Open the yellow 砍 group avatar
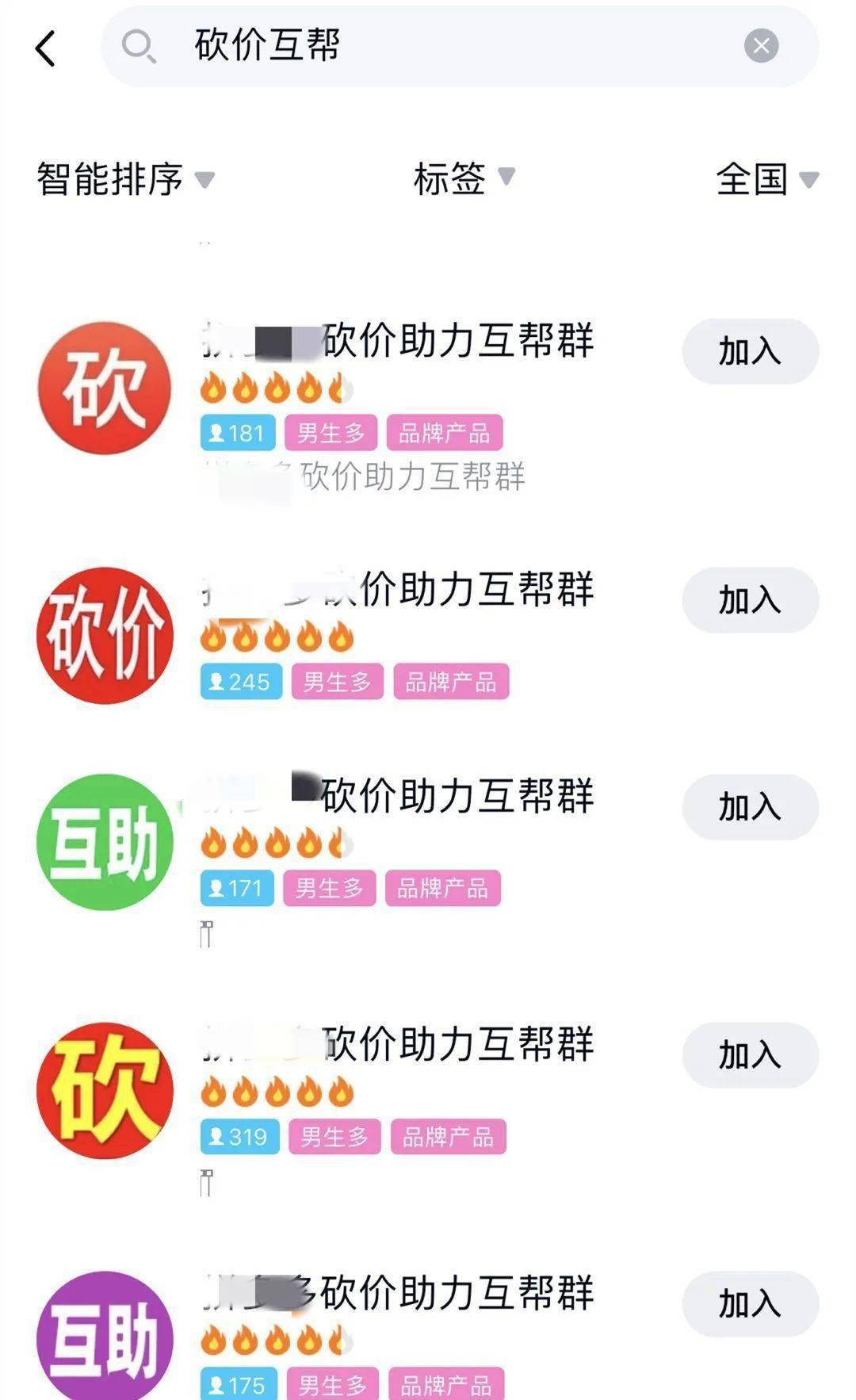The width and height of the screenshot is (856, 1400). (104, 1090)
